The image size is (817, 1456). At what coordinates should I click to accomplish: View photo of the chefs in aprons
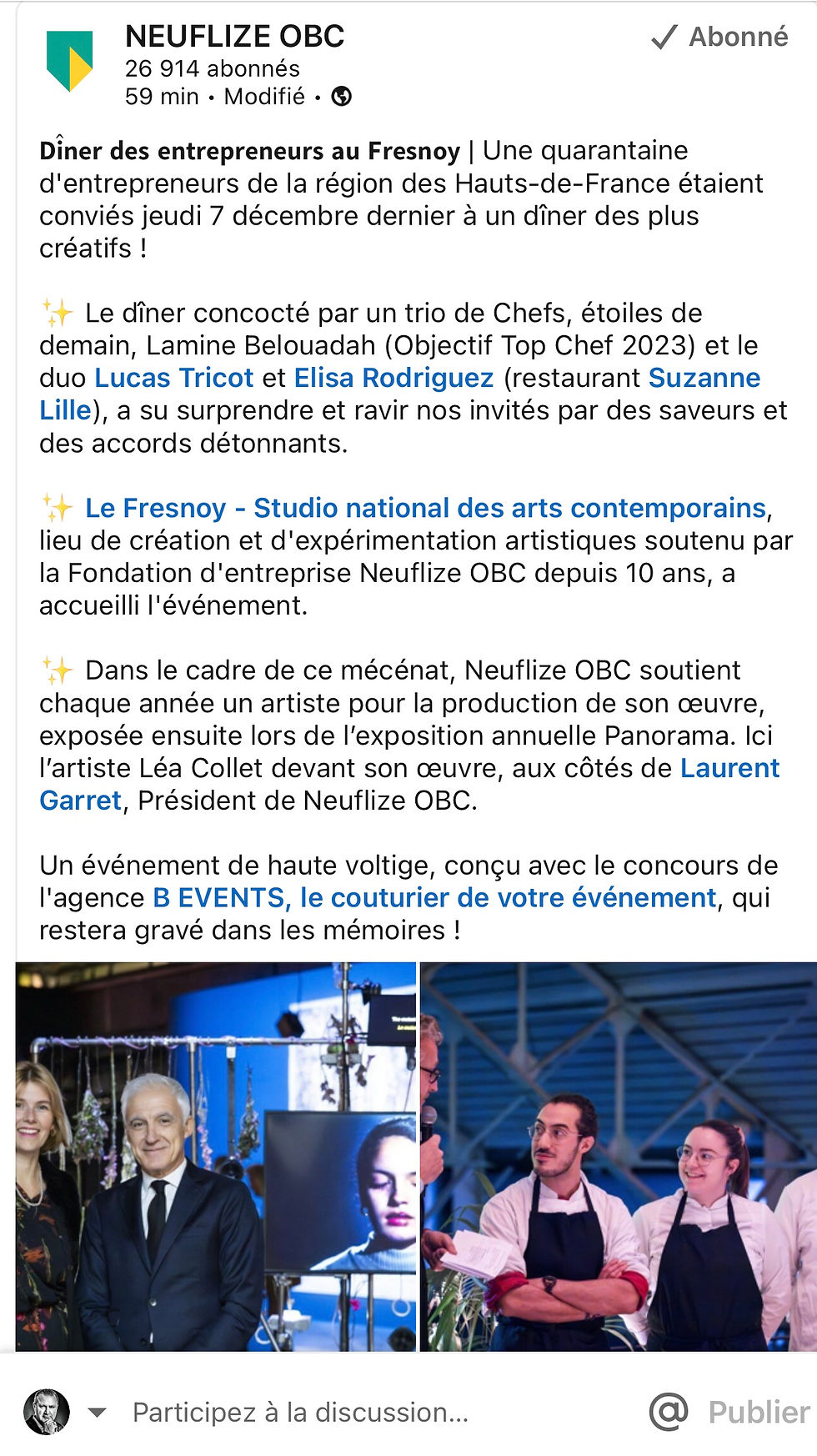(x=619, y=1157)
